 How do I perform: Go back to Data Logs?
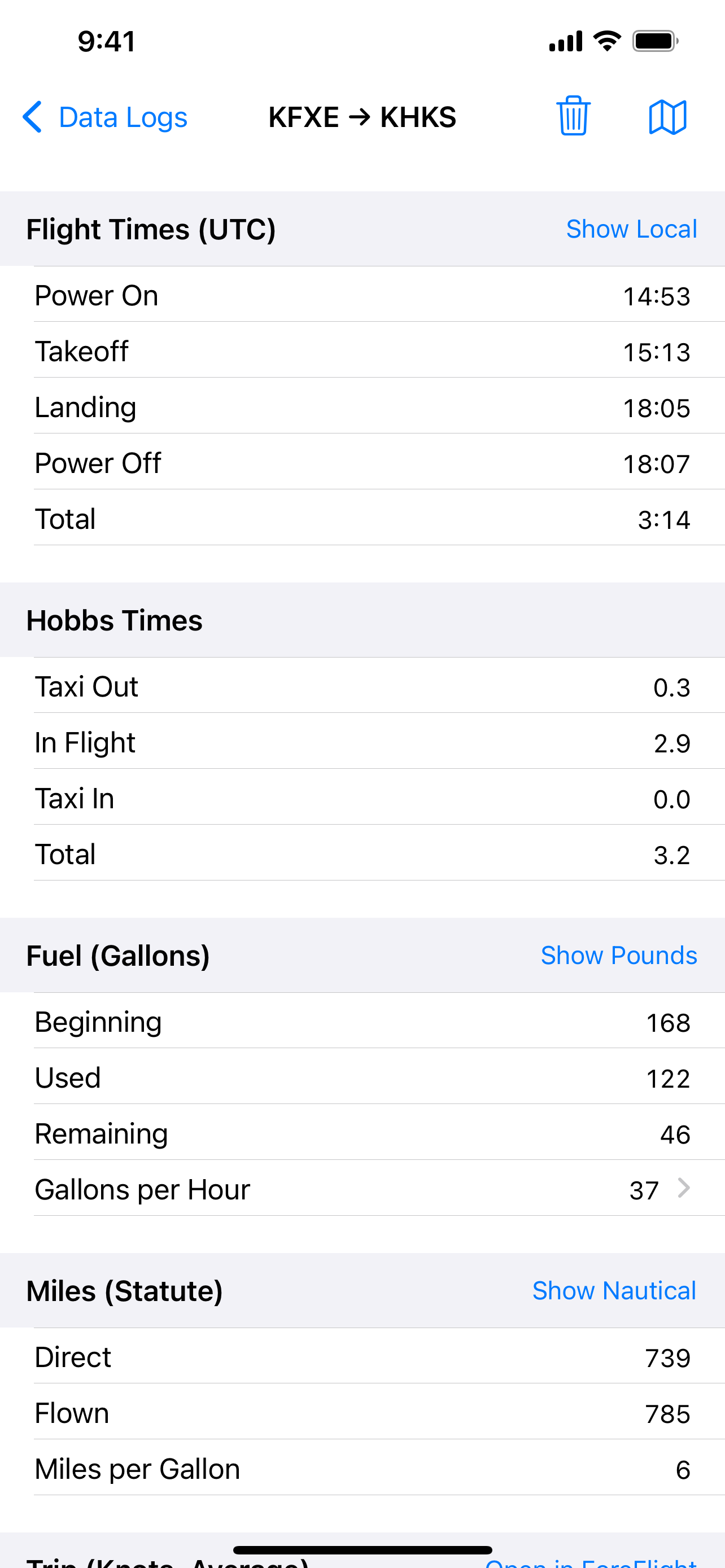104,117
